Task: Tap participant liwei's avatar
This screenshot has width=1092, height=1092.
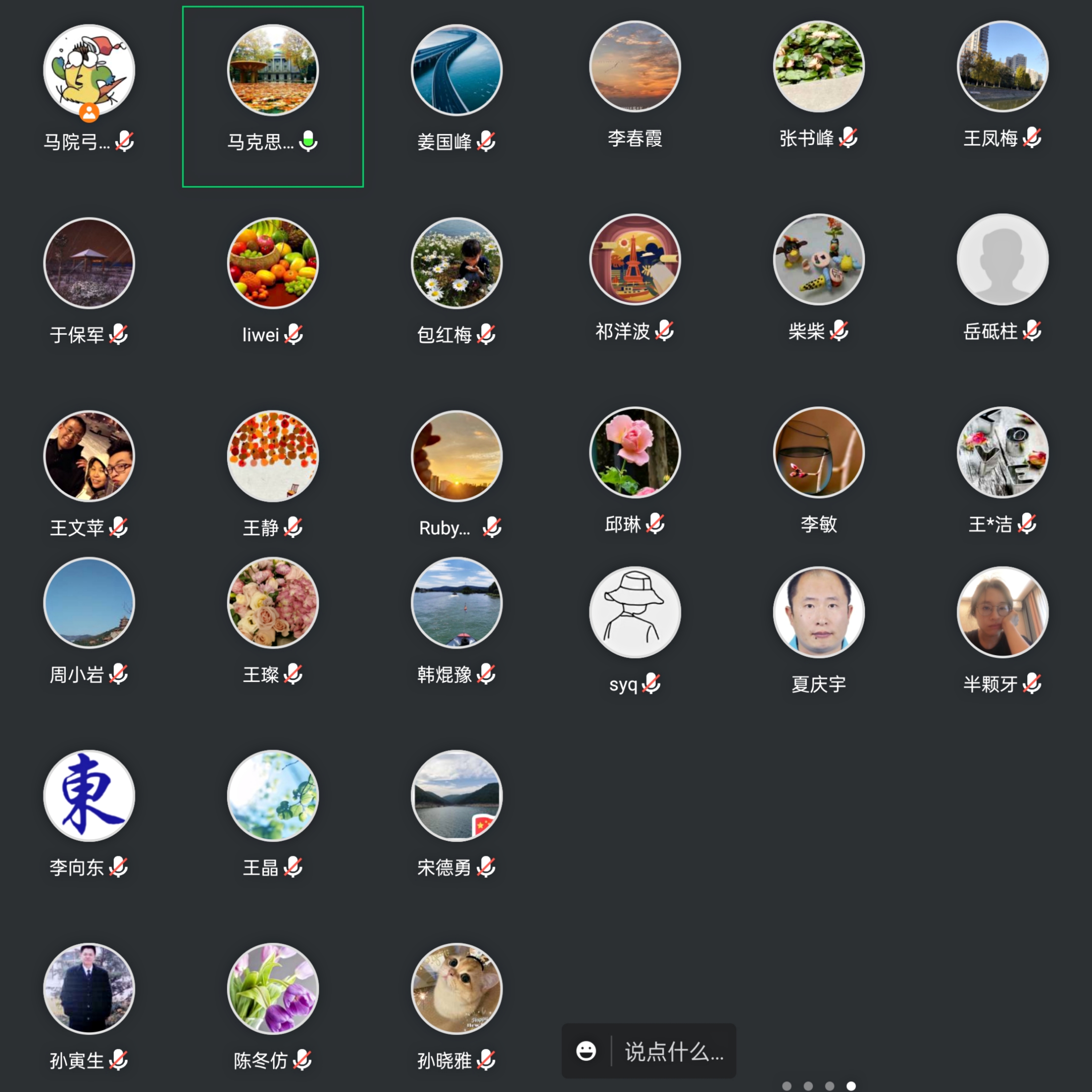Action: pyautogui.click(x=272, y=263)
